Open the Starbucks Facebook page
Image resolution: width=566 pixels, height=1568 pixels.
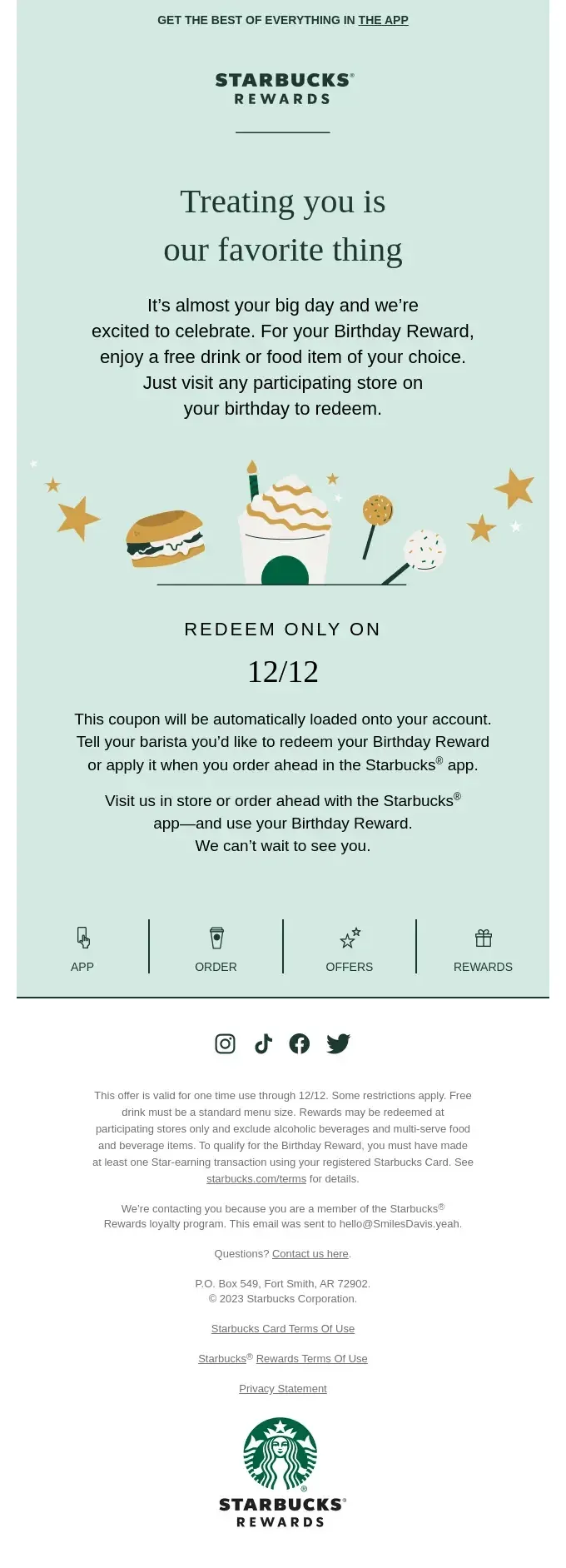click(x=300, y=1043)
